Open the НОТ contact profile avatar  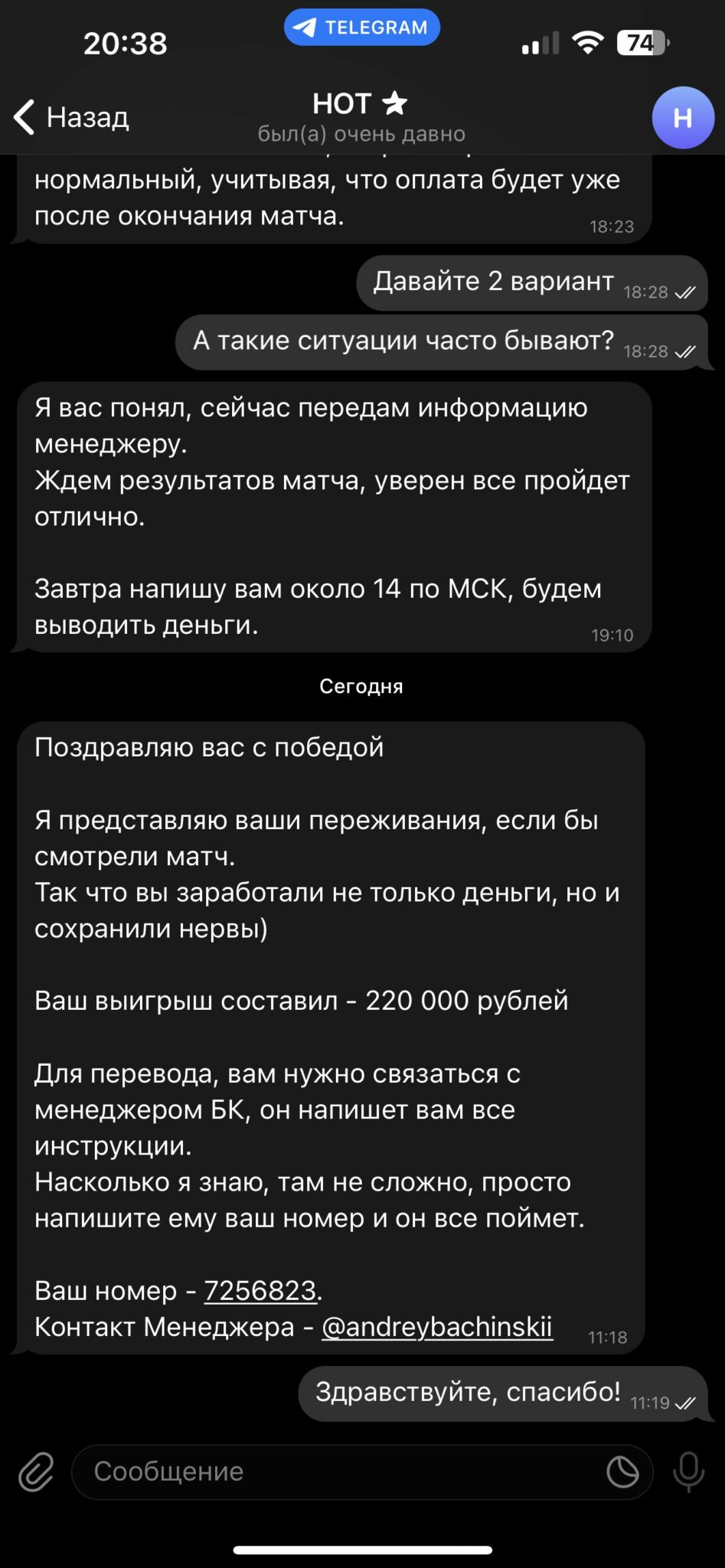[x=683, y=118]
